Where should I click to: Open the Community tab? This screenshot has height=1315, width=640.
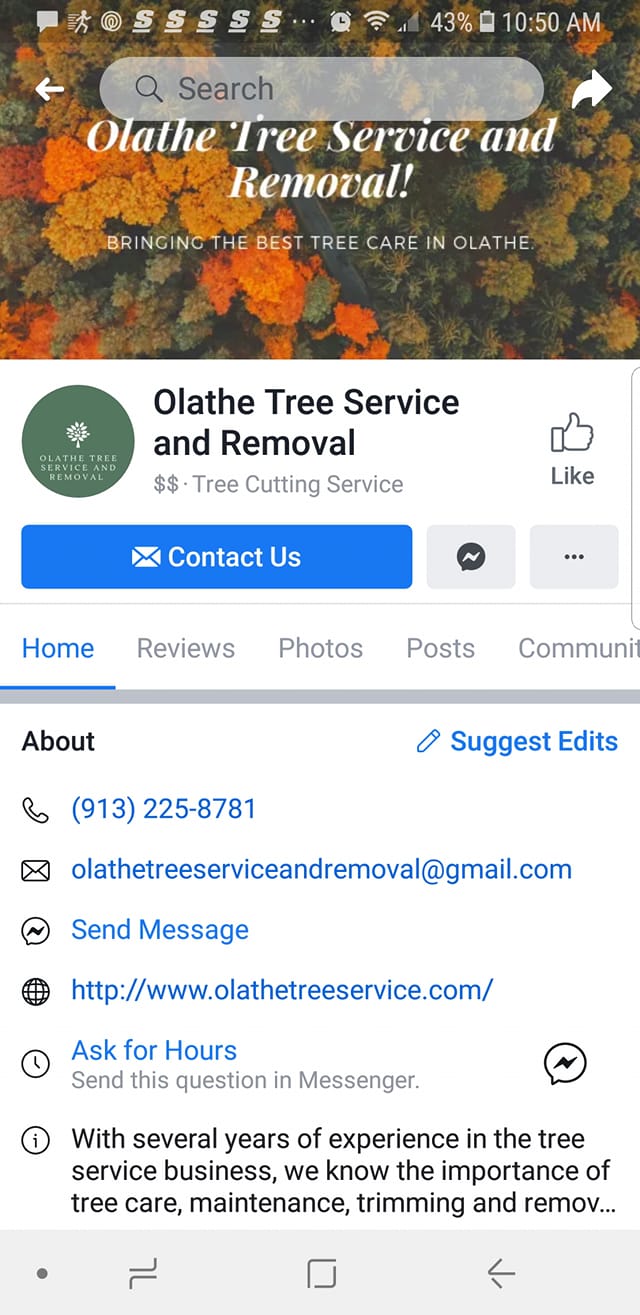pos(577,648)
